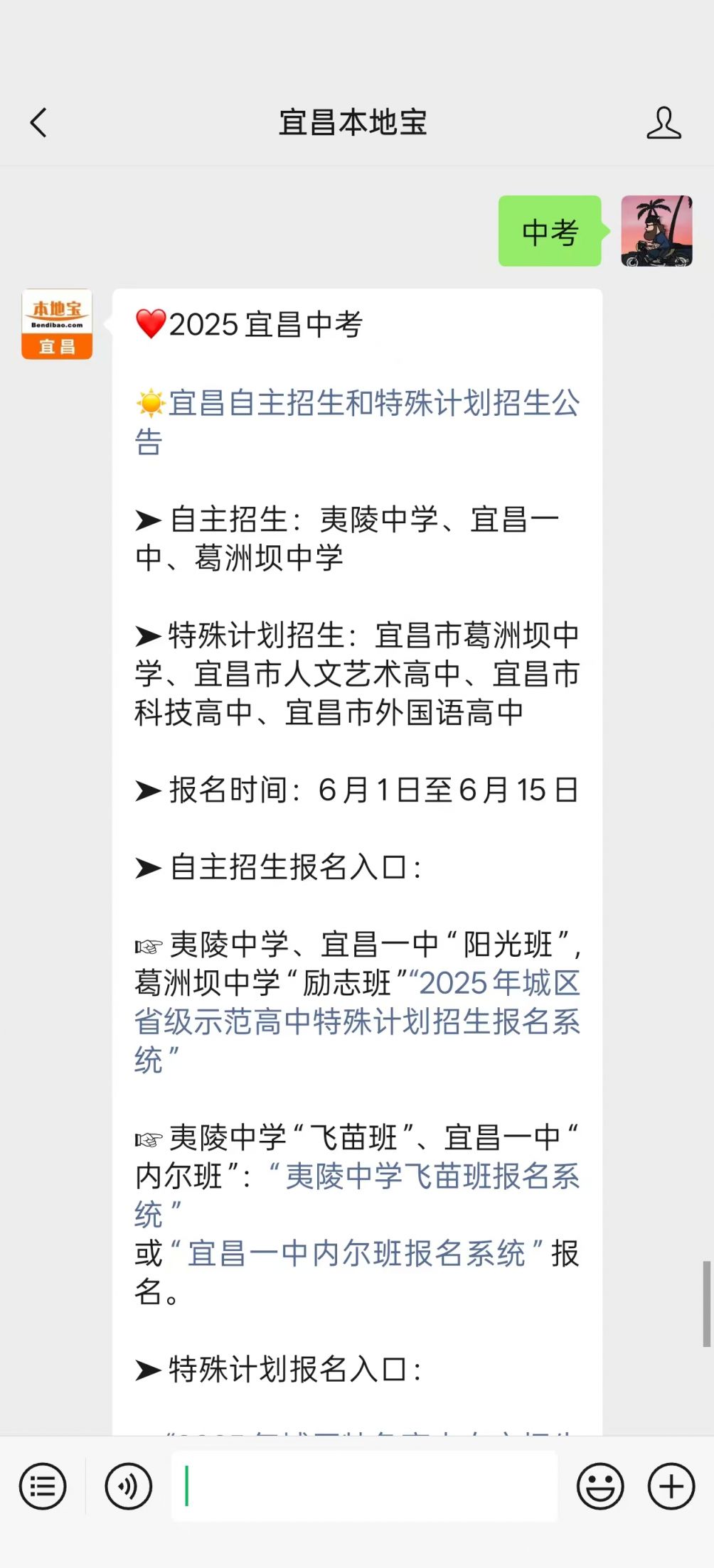This screenshot has width=714, height=1568.
Task: Show the account service menu
Action: pyautogui.click(x=43, y=1486)
